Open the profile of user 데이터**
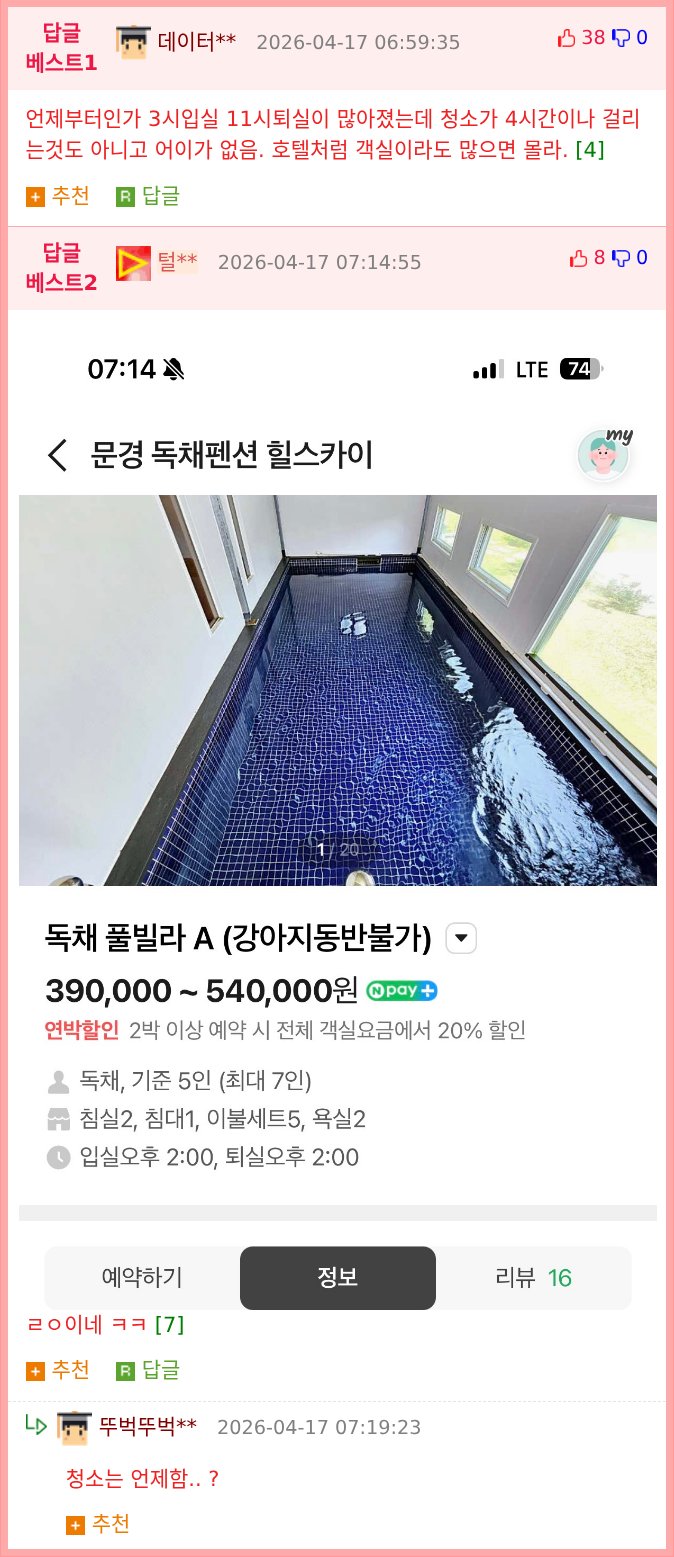 pos(197,41)
